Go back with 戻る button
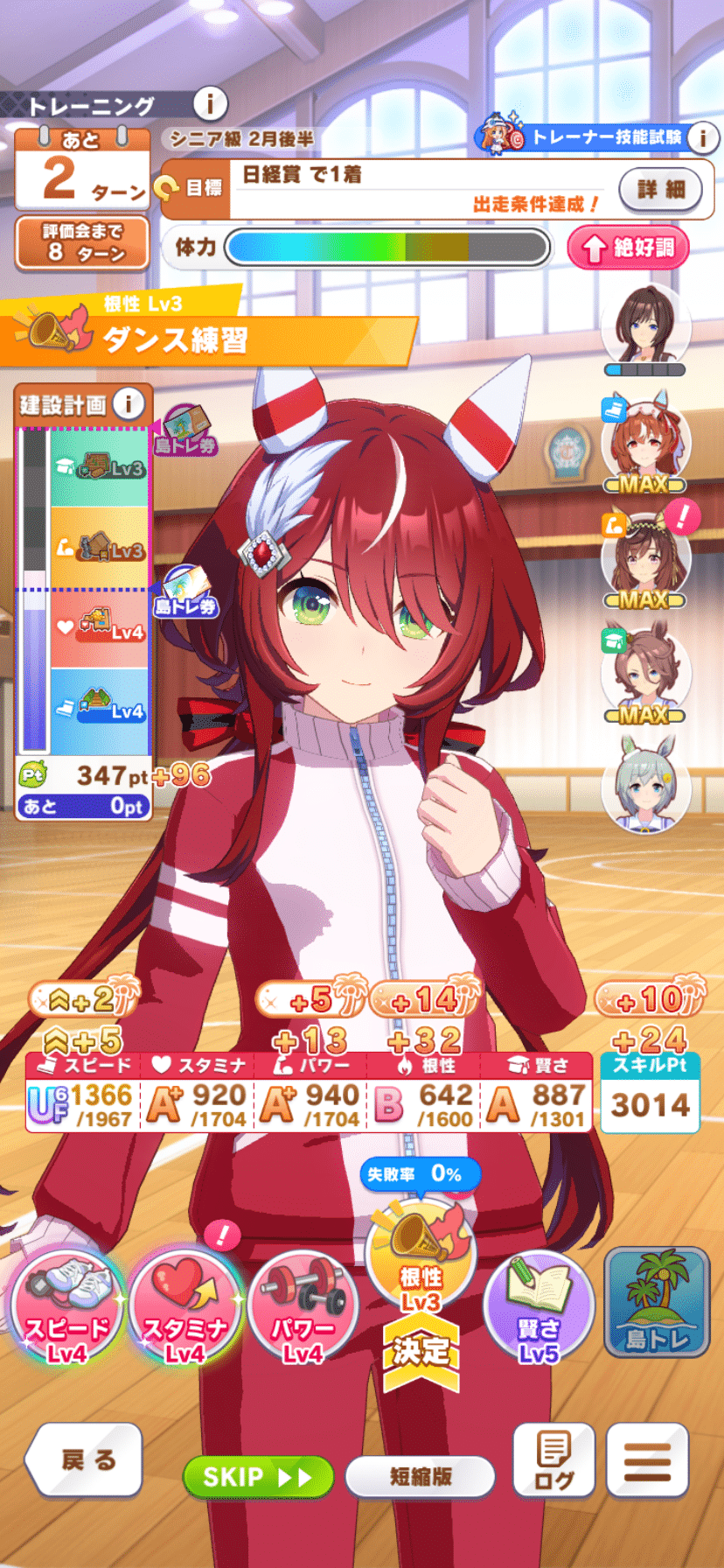The image size is (724, 1568). coord(86,1459)
